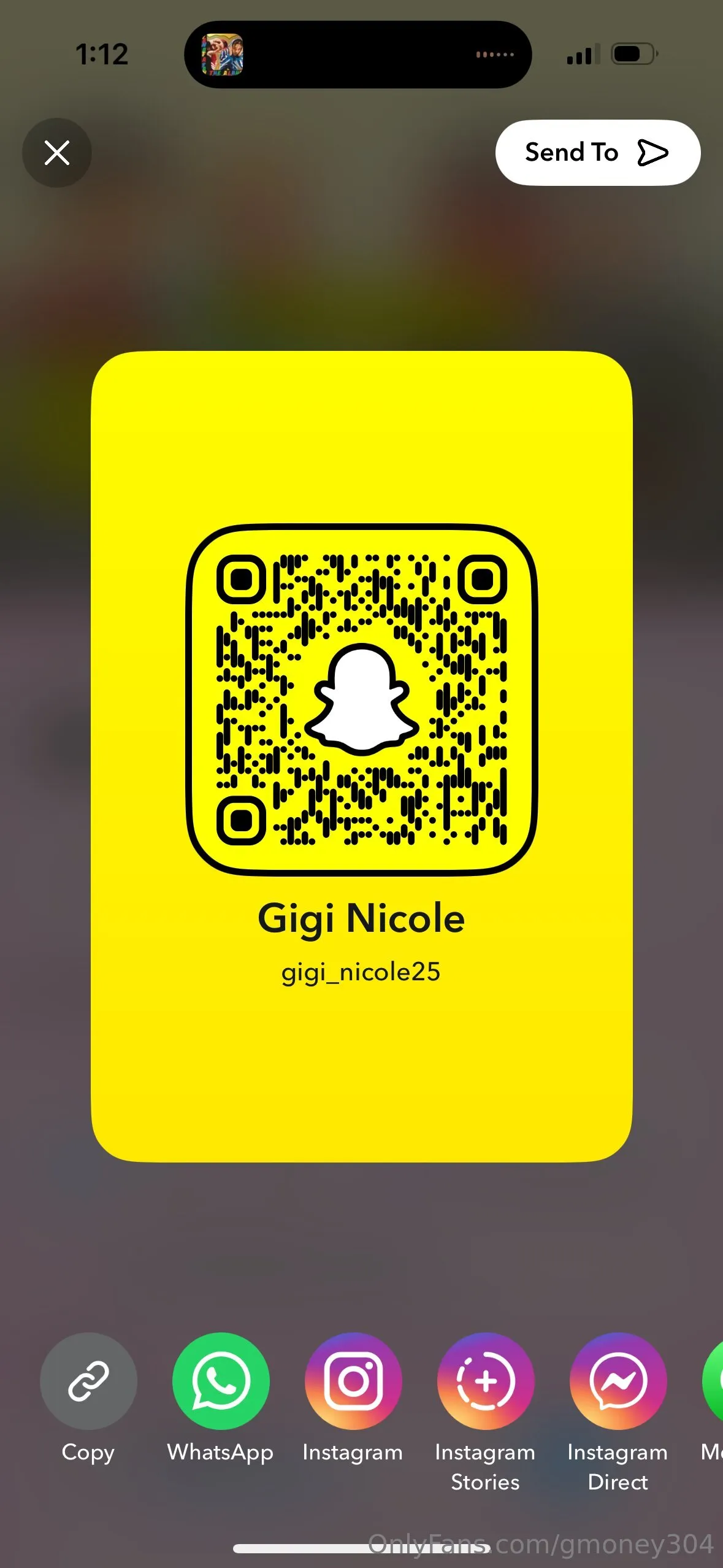Copy the profile link
The width and height of the screenshot is (723, 1568).
pos(88,1381)
